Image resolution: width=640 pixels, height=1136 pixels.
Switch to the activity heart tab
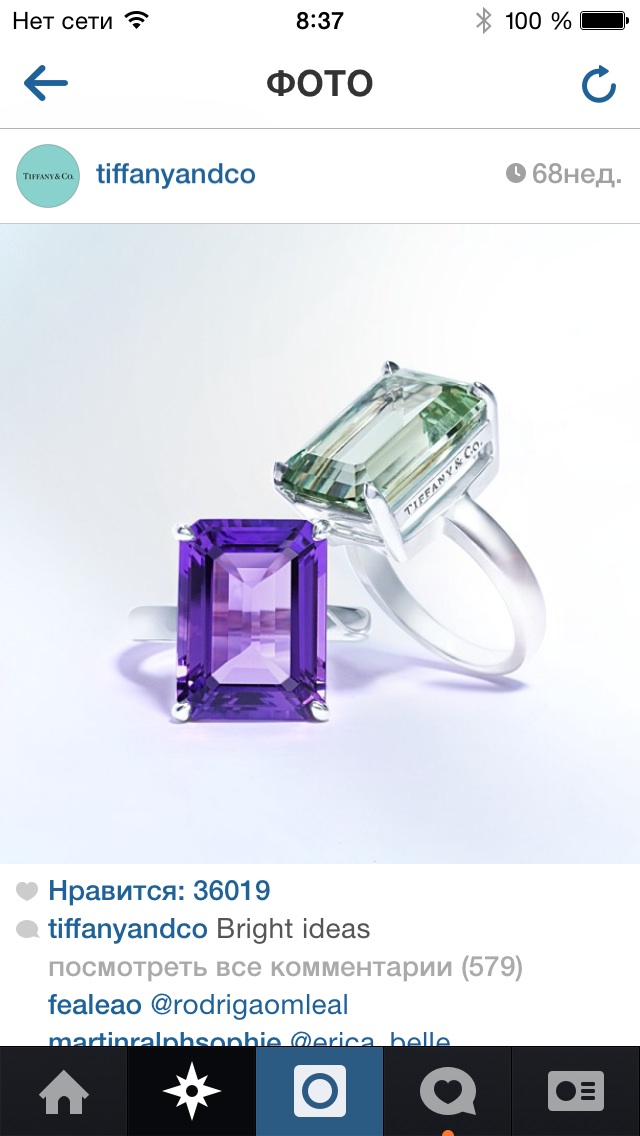(x=447, y=1091)
